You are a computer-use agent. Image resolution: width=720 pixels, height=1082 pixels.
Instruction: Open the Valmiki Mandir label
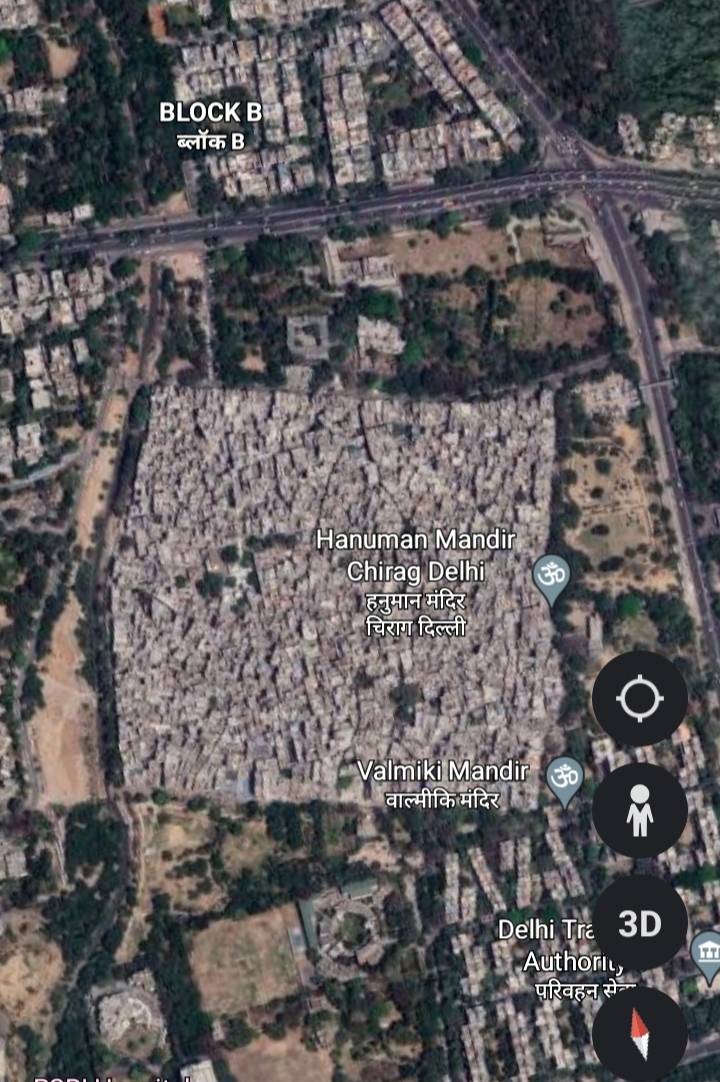443,771
